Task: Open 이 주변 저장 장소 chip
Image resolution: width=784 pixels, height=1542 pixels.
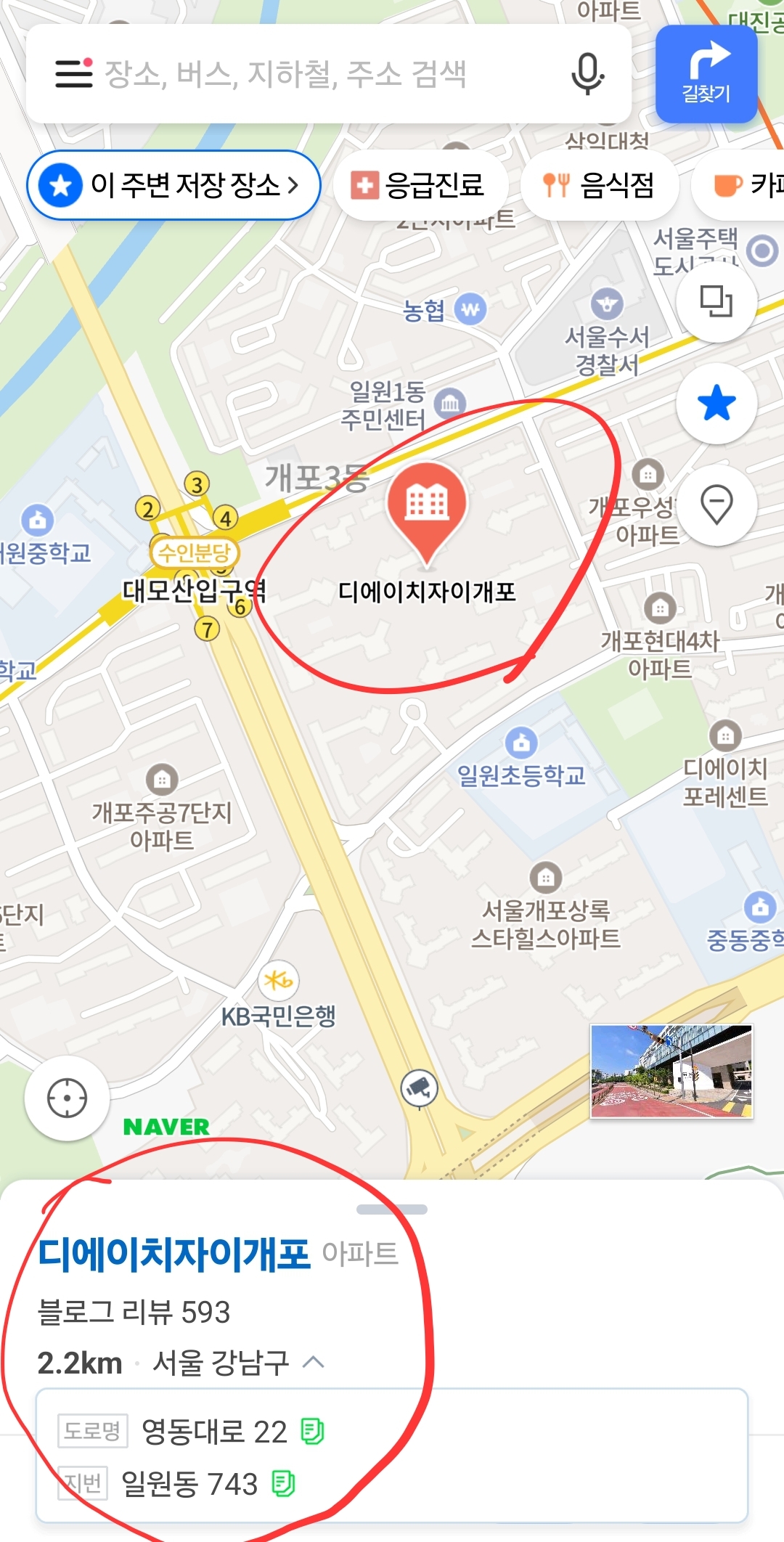Action: [x=173, y=185]
